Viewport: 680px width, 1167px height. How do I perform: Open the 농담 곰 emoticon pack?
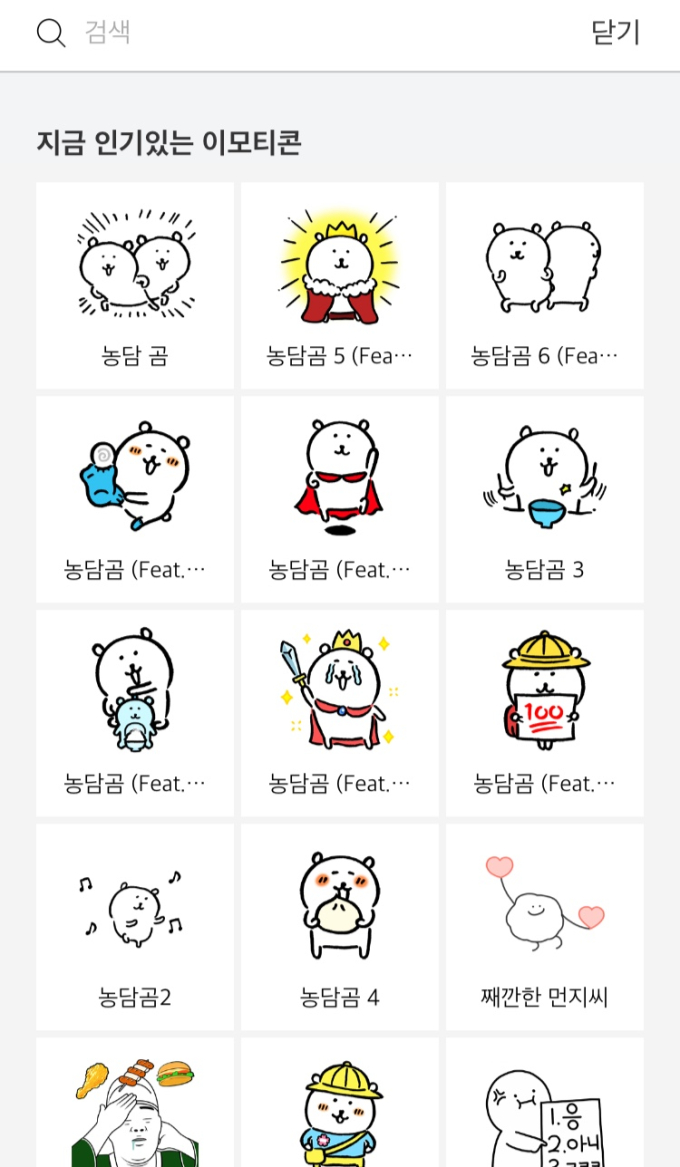click(x=135, y=285)
